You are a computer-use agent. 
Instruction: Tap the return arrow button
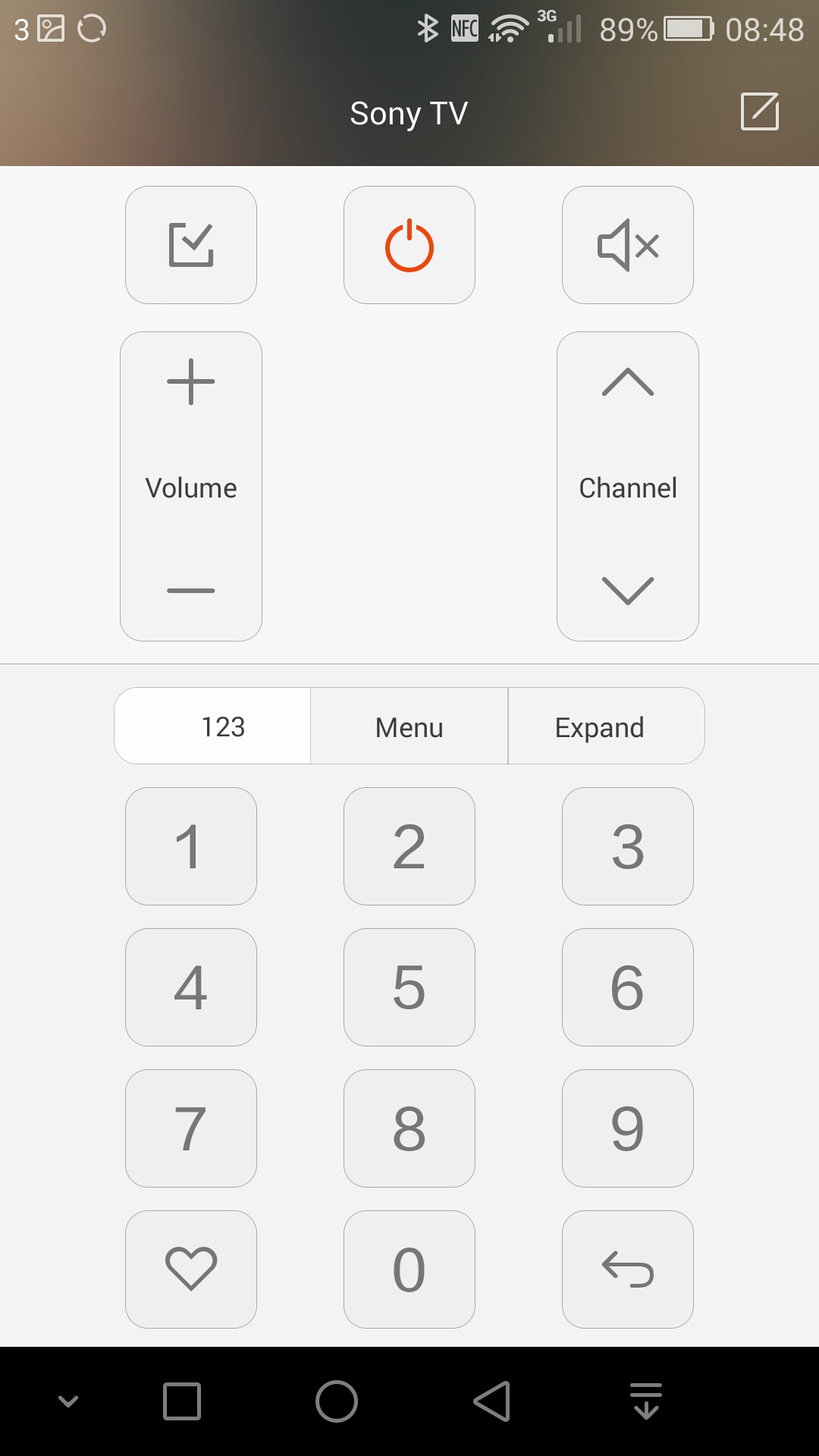coord(628,1269)
